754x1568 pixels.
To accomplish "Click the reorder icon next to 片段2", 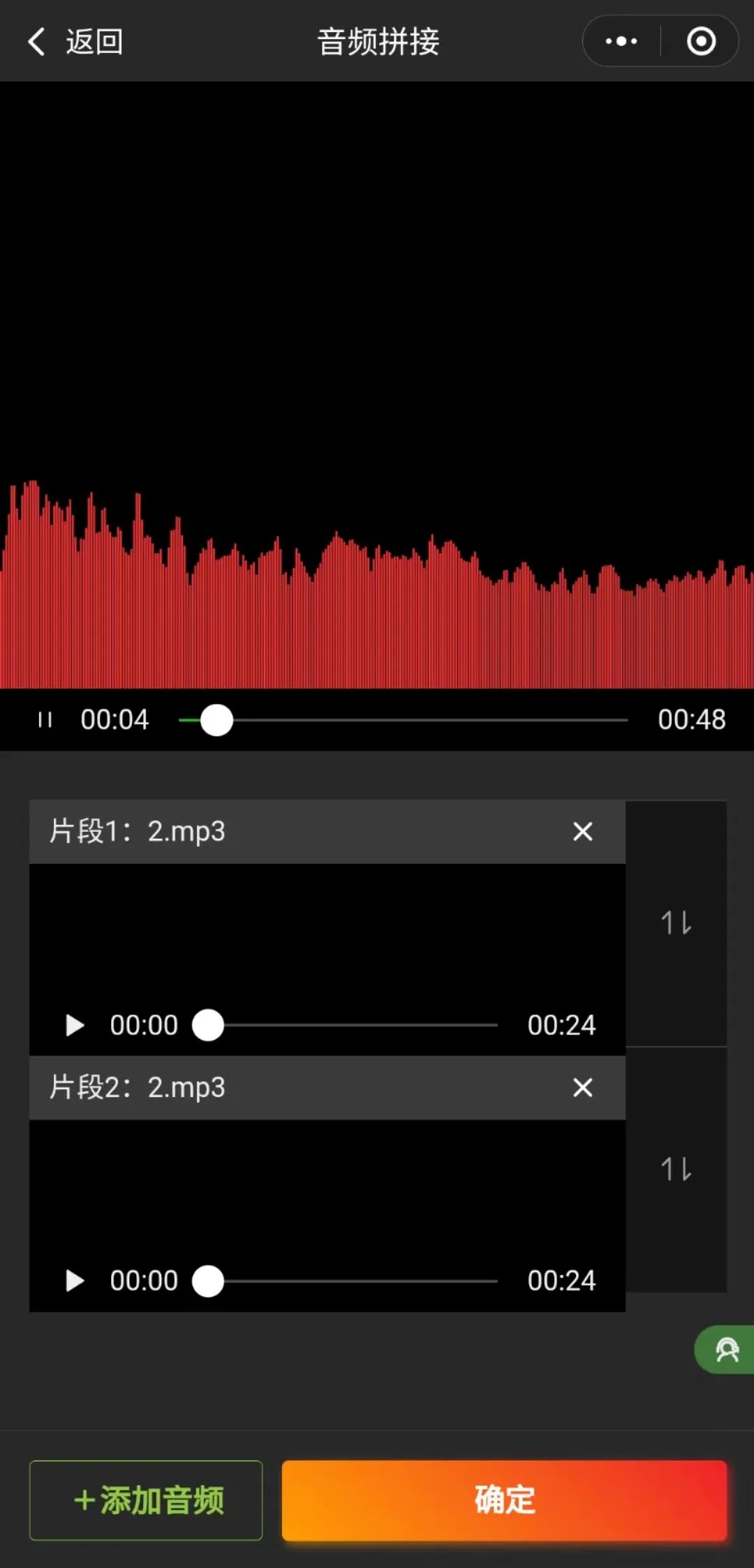I will tap(676, 1170).
